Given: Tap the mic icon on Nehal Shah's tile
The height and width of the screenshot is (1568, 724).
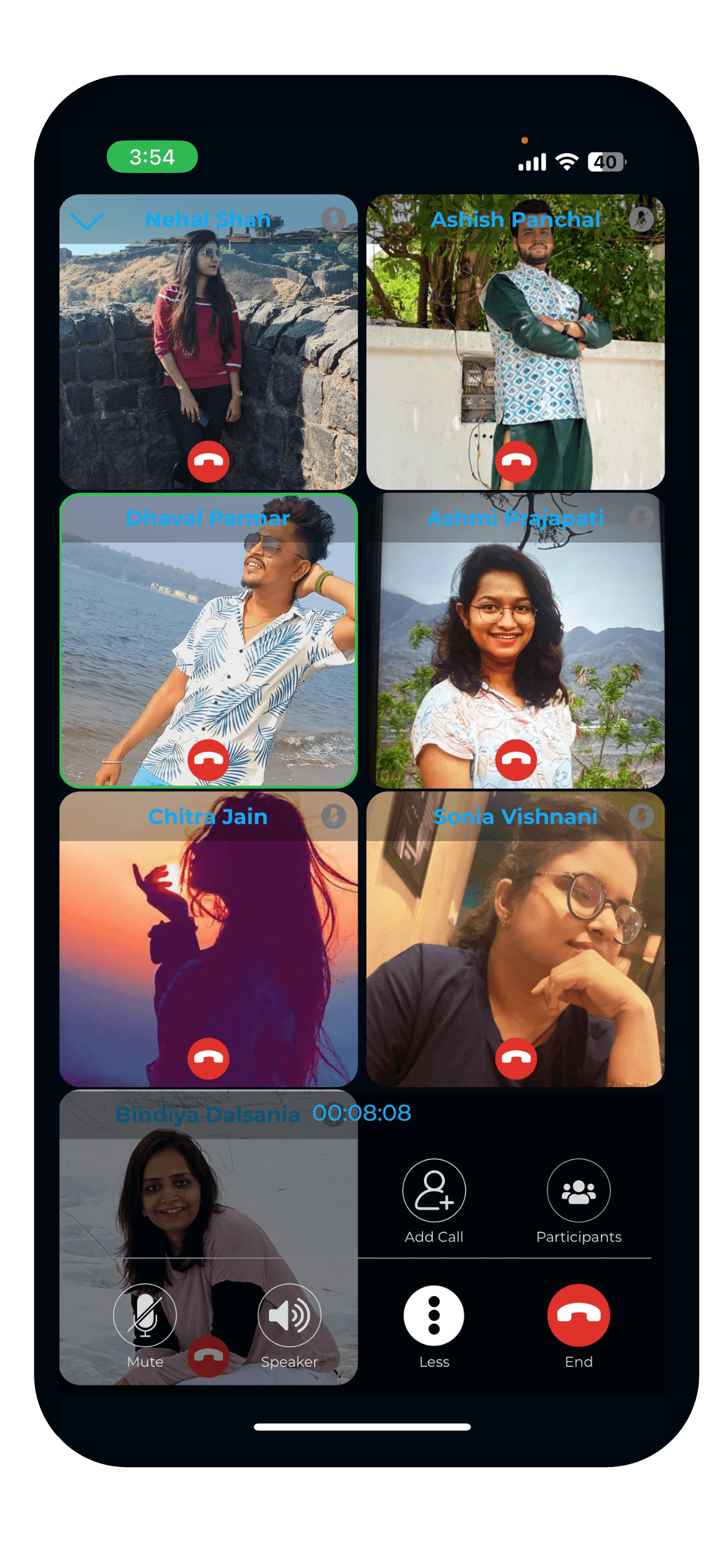Looking at the screenshot, I should click(333, 219).
